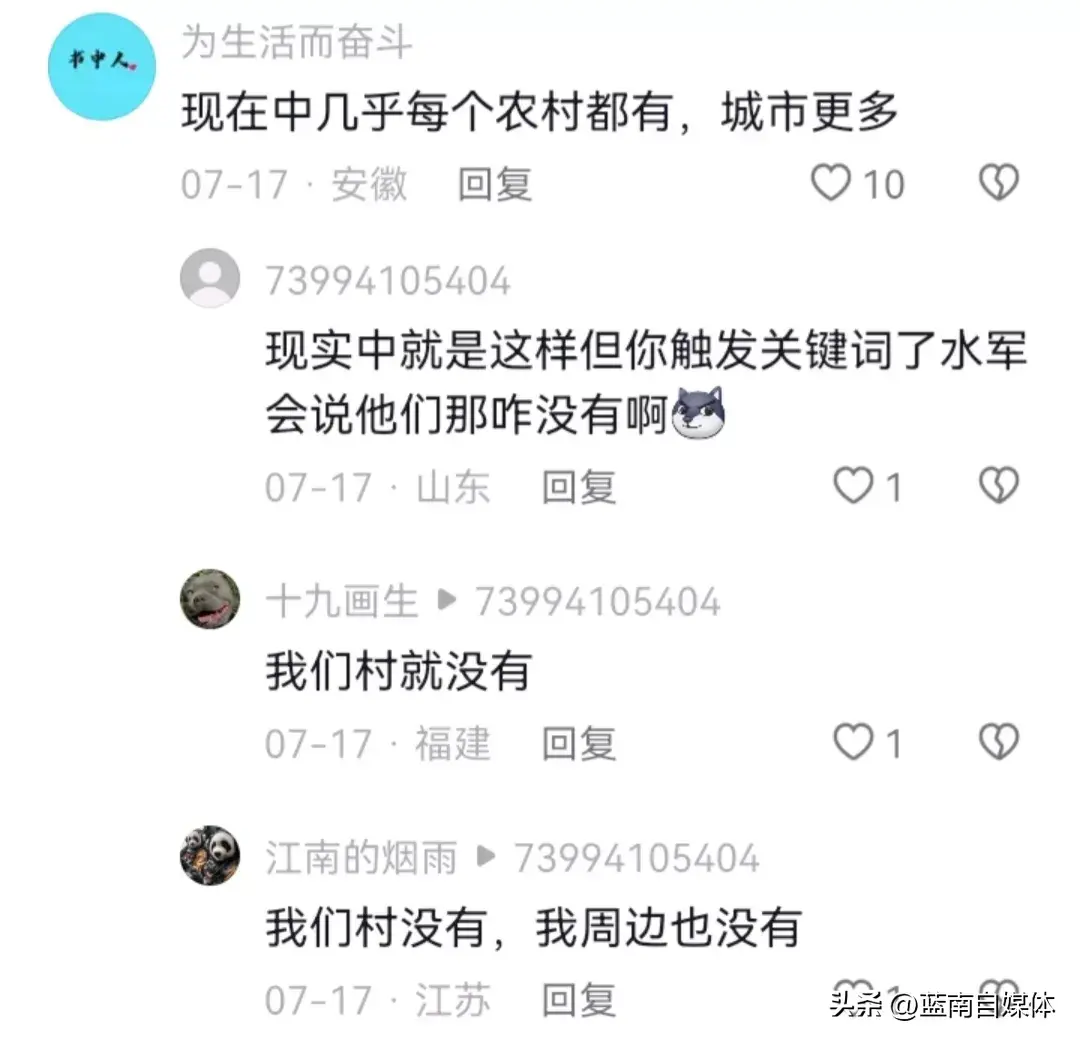The width and height of the screenshot is (1080, 1043).
Task: Reply to 为生活而奋斗's comment
Action: (x=494, y=185)
